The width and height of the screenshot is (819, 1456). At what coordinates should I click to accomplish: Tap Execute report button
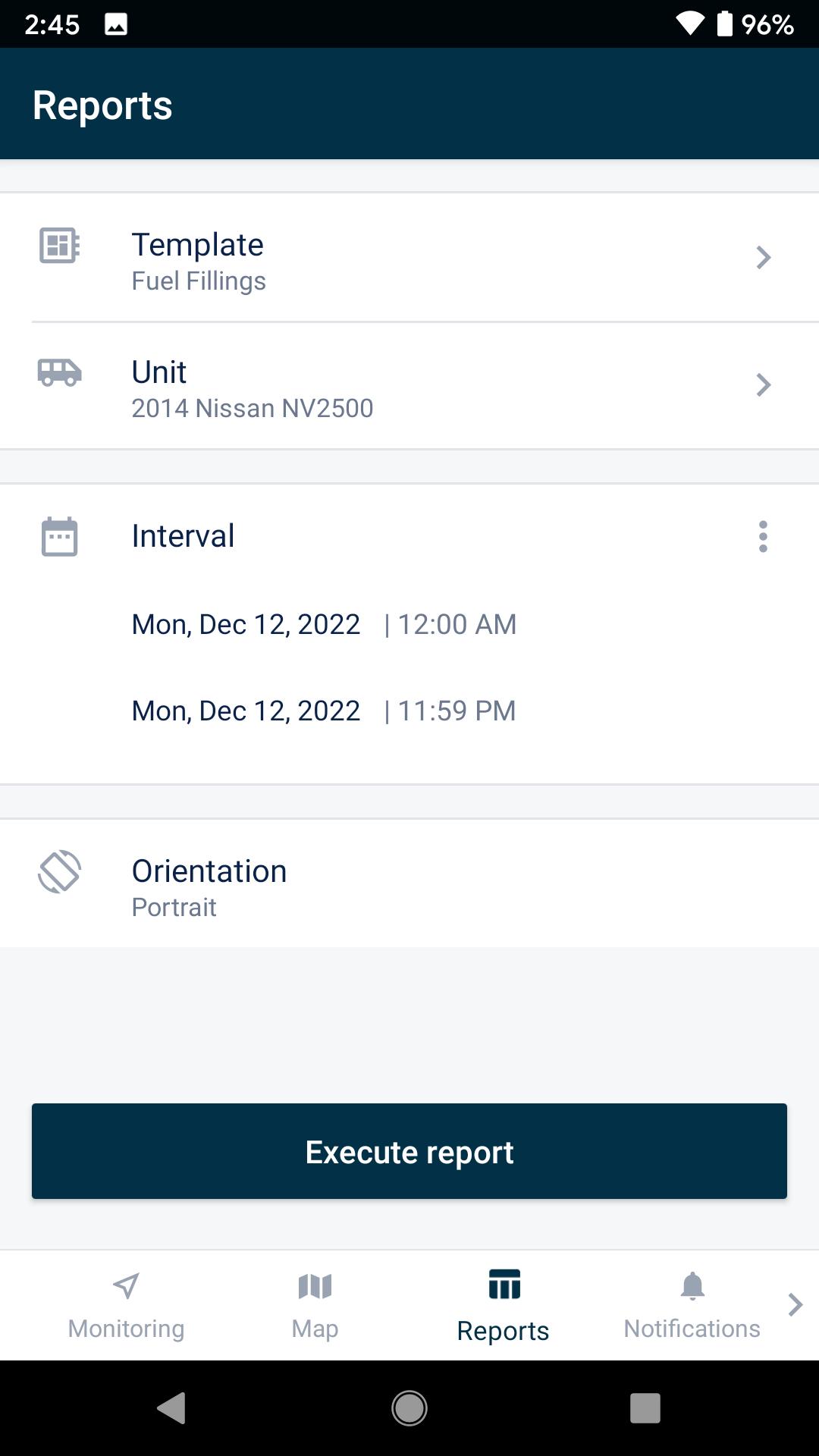tap(409, 1151)
